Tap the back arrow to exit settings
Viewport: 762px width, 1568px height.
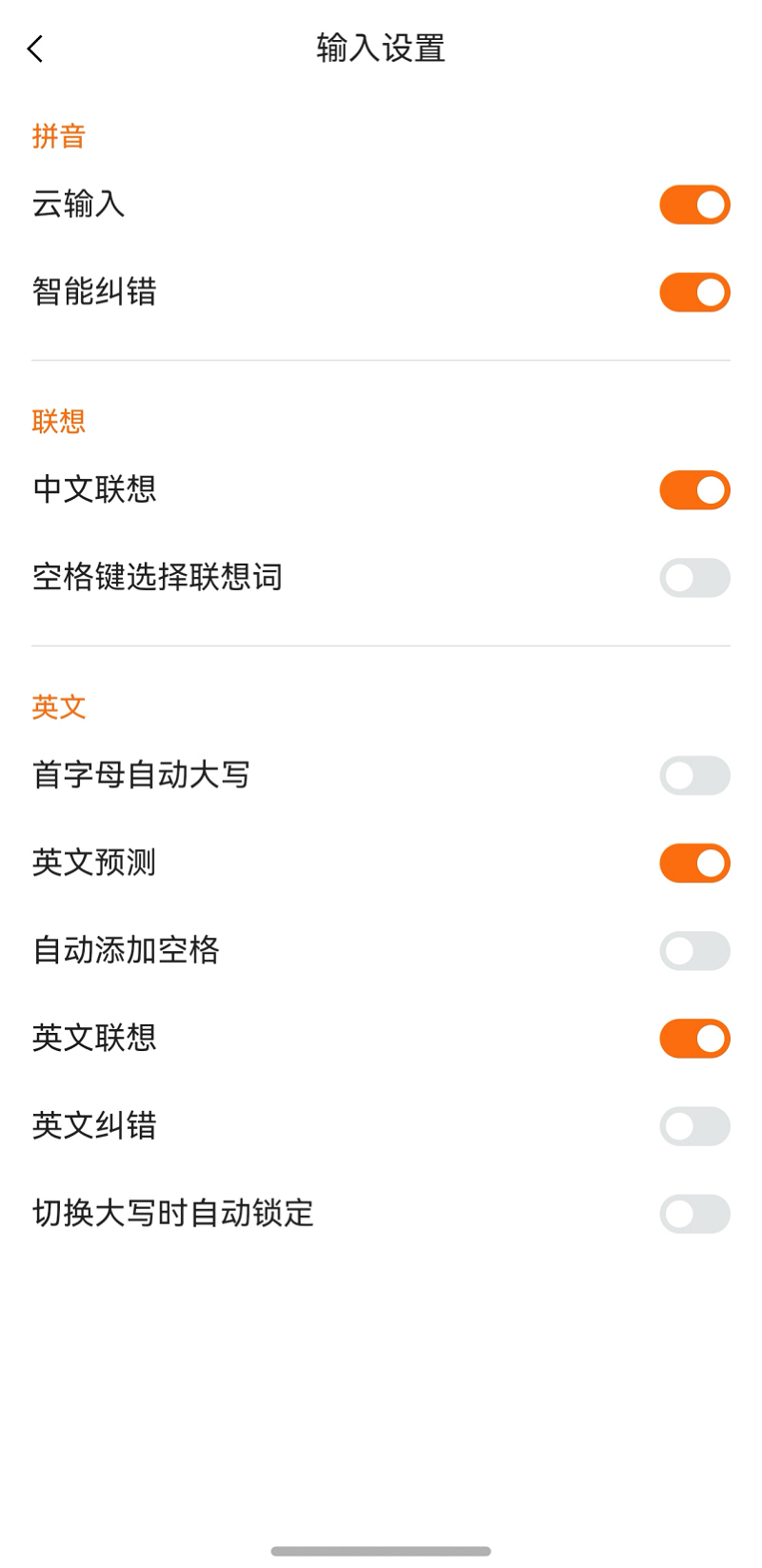35,49
